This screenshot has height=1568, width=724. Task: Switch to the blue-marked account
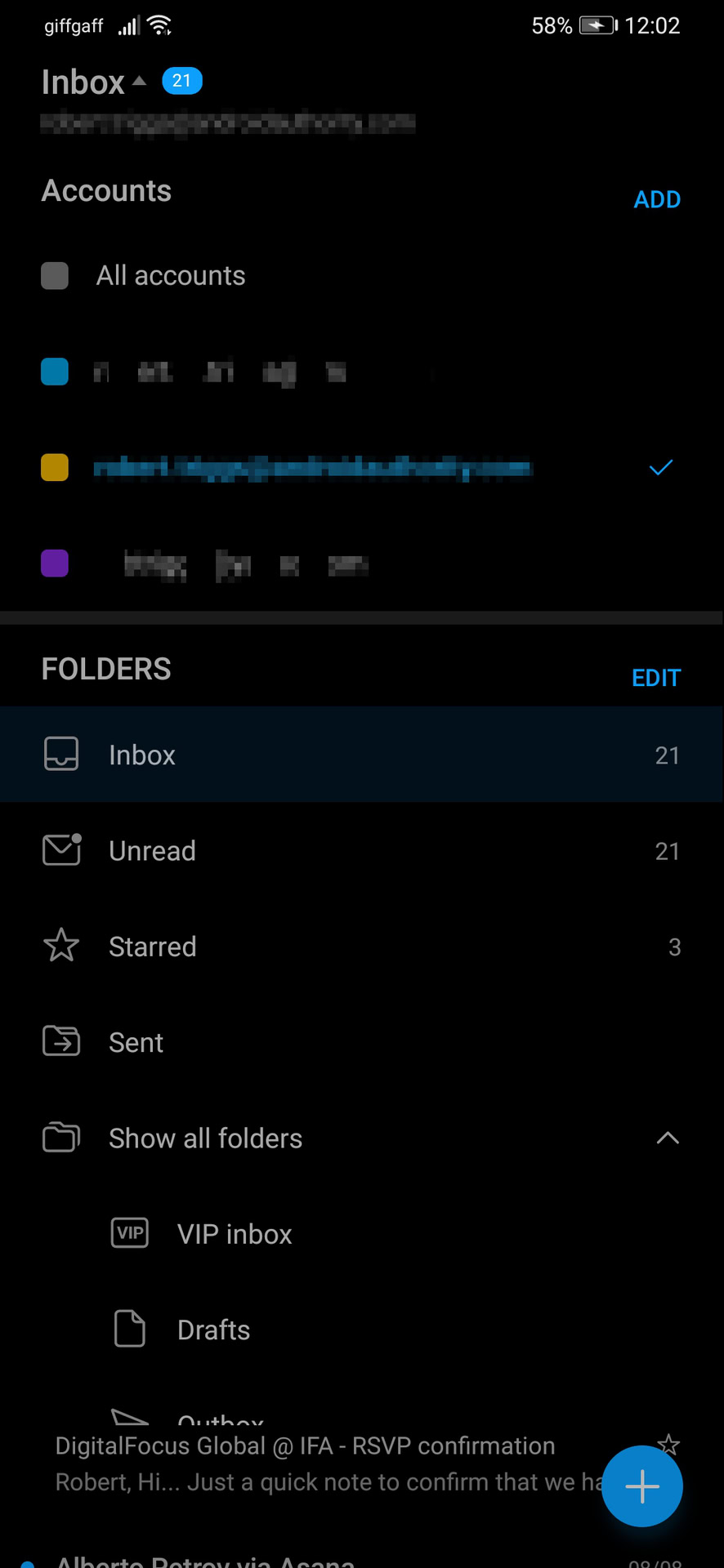pos(219,372)
